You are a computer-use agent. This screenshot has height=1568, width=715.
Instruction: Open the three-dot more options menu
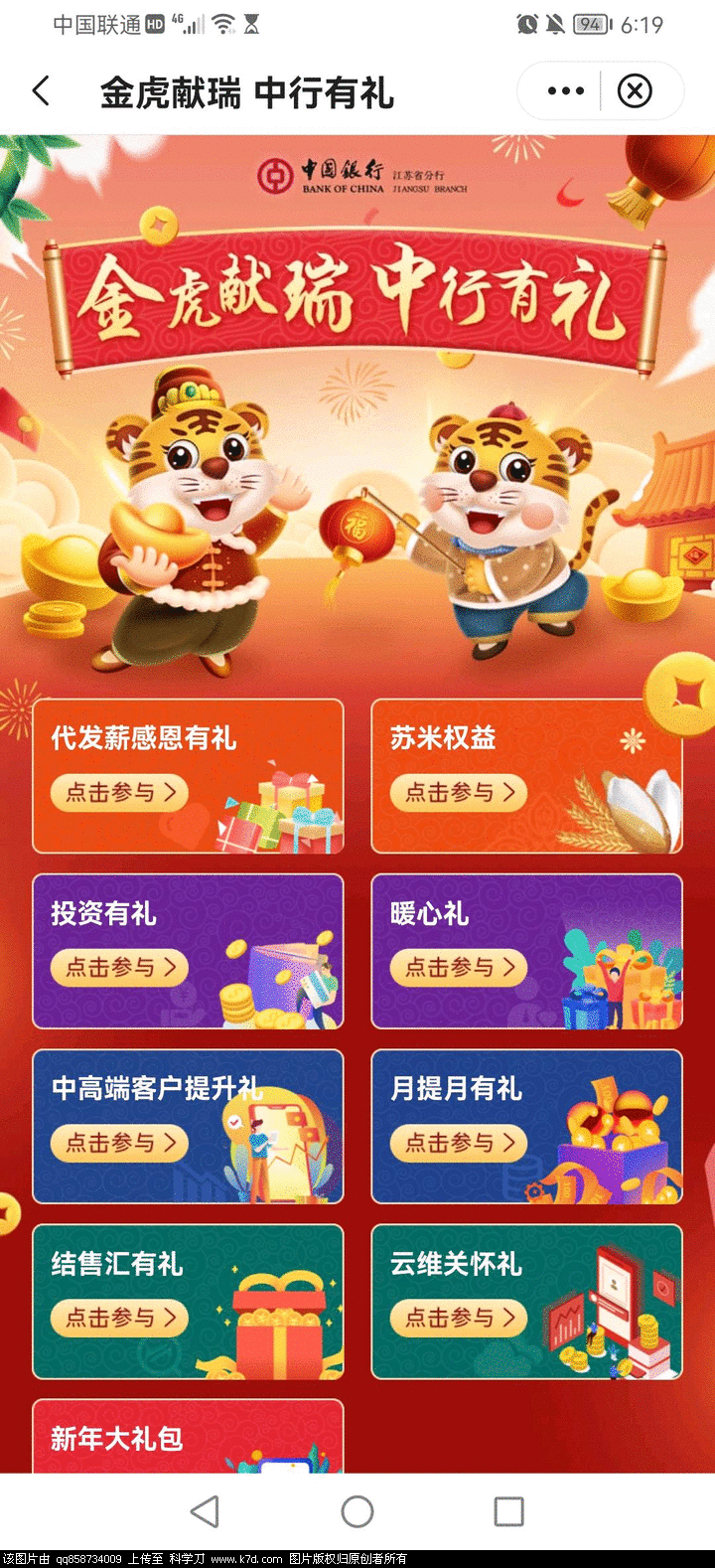point(565,92)
